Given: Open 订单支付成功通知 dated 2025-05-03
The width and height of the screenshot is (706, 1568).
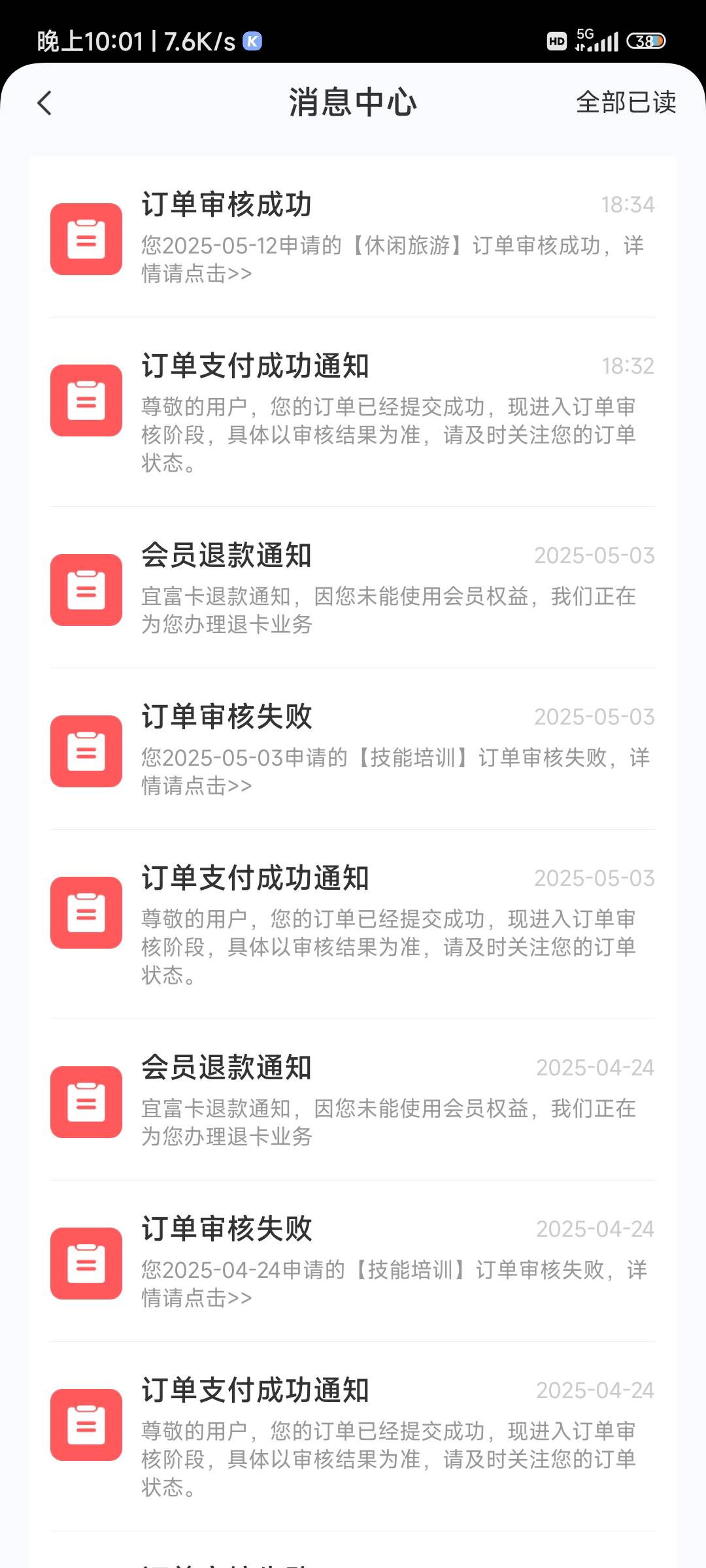Looking at the screenshot, I should tap(353, 924).
